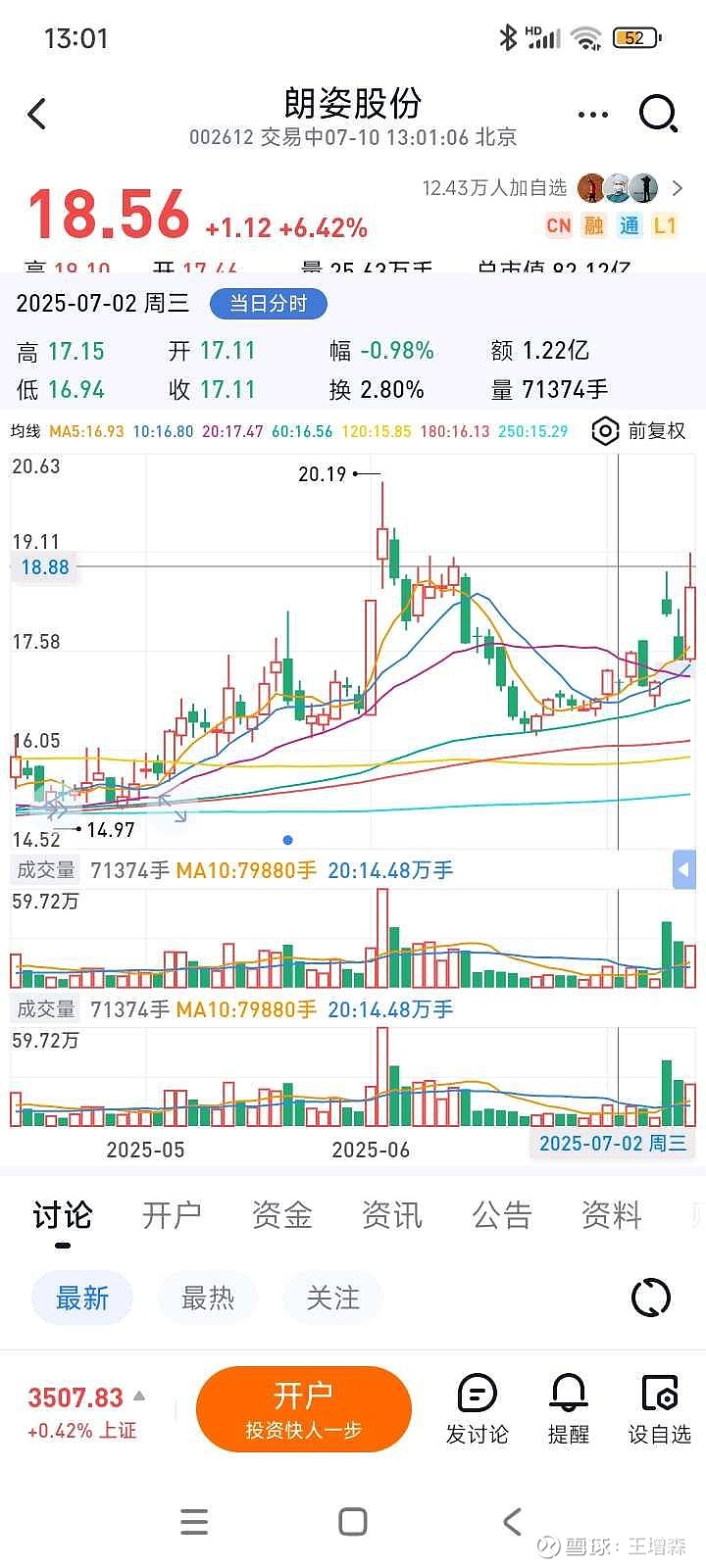706x1568 pixels.
Task: Add stock to watchlist with 设自选
Action: coord(659,1409)
